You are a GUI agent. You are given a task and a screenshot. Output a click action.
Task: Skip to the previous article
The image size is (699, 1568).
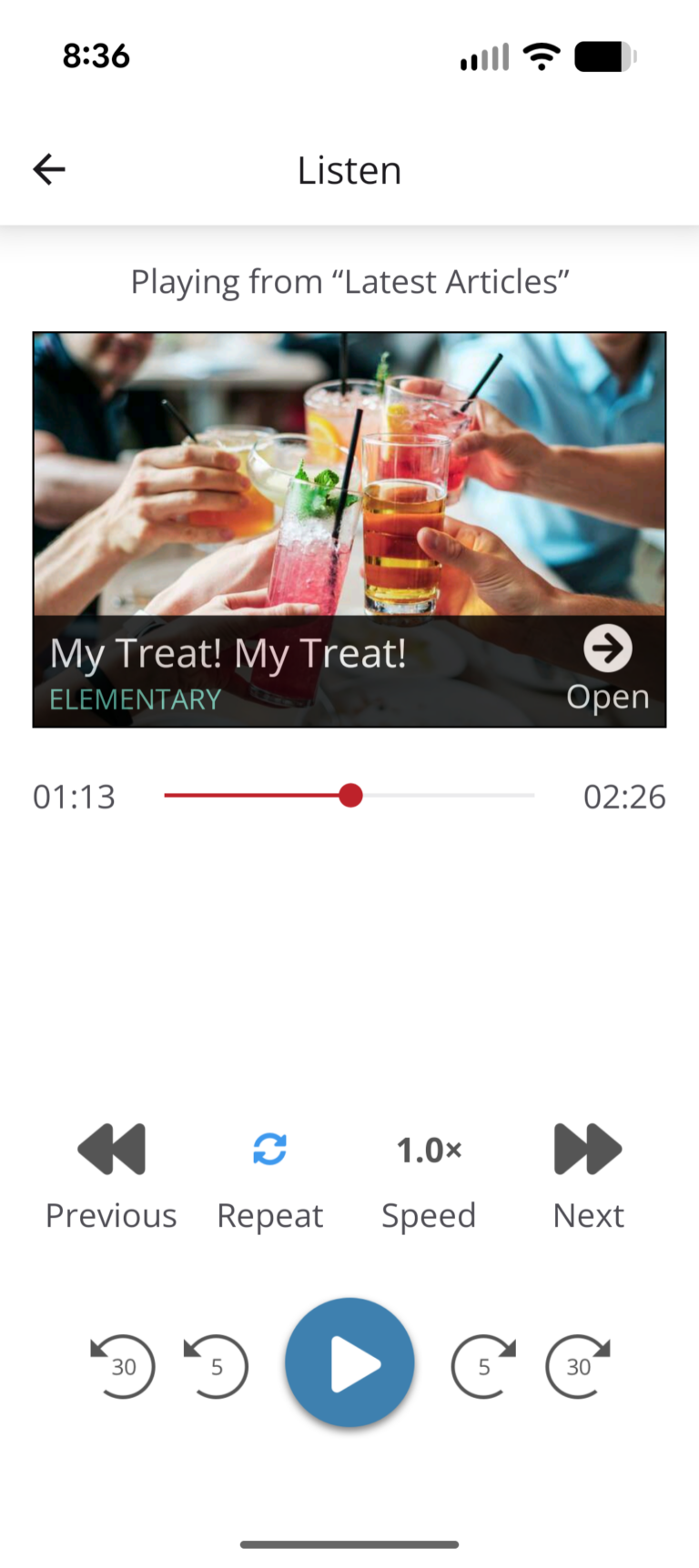tap(111, 1174)
